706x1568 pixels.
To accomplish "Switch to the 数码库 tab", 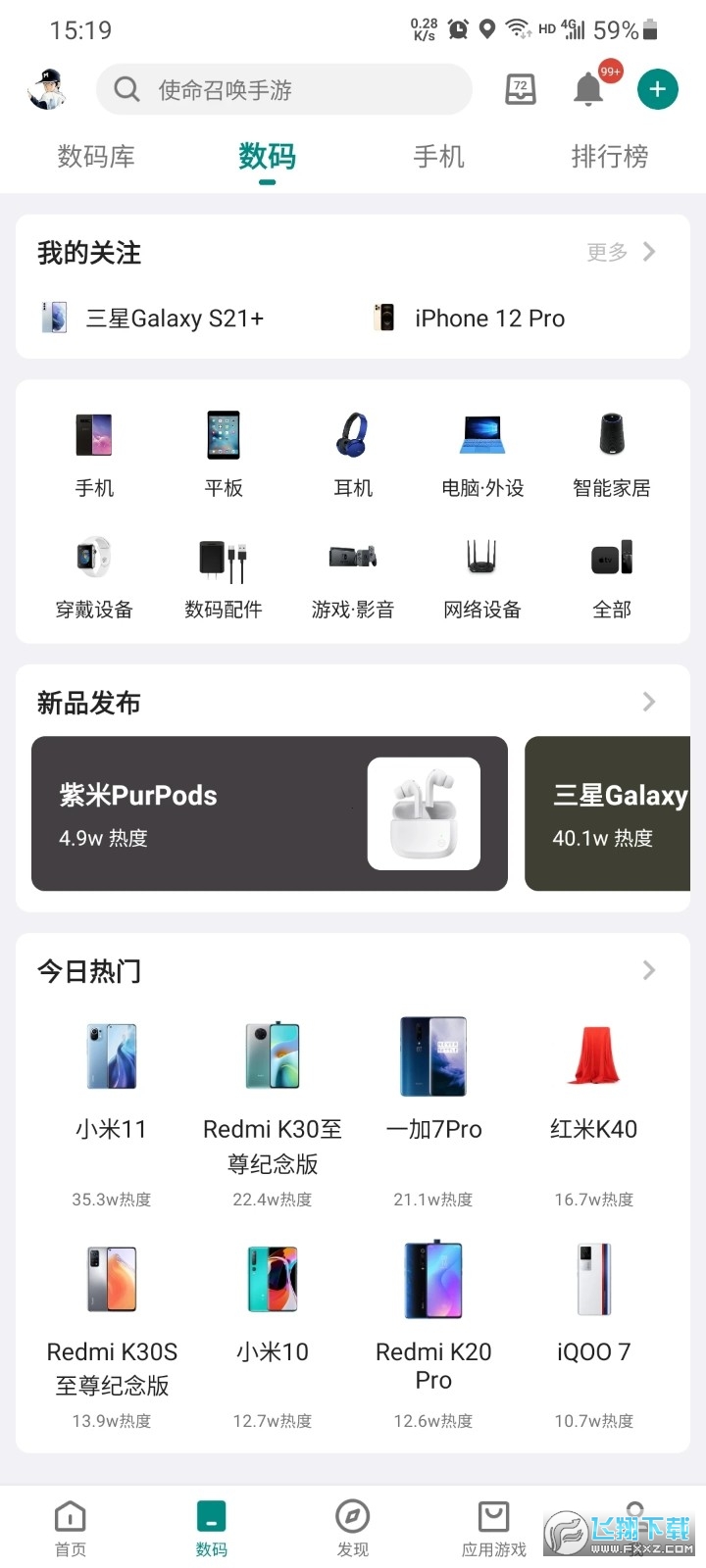I will (x=95, y=157).
